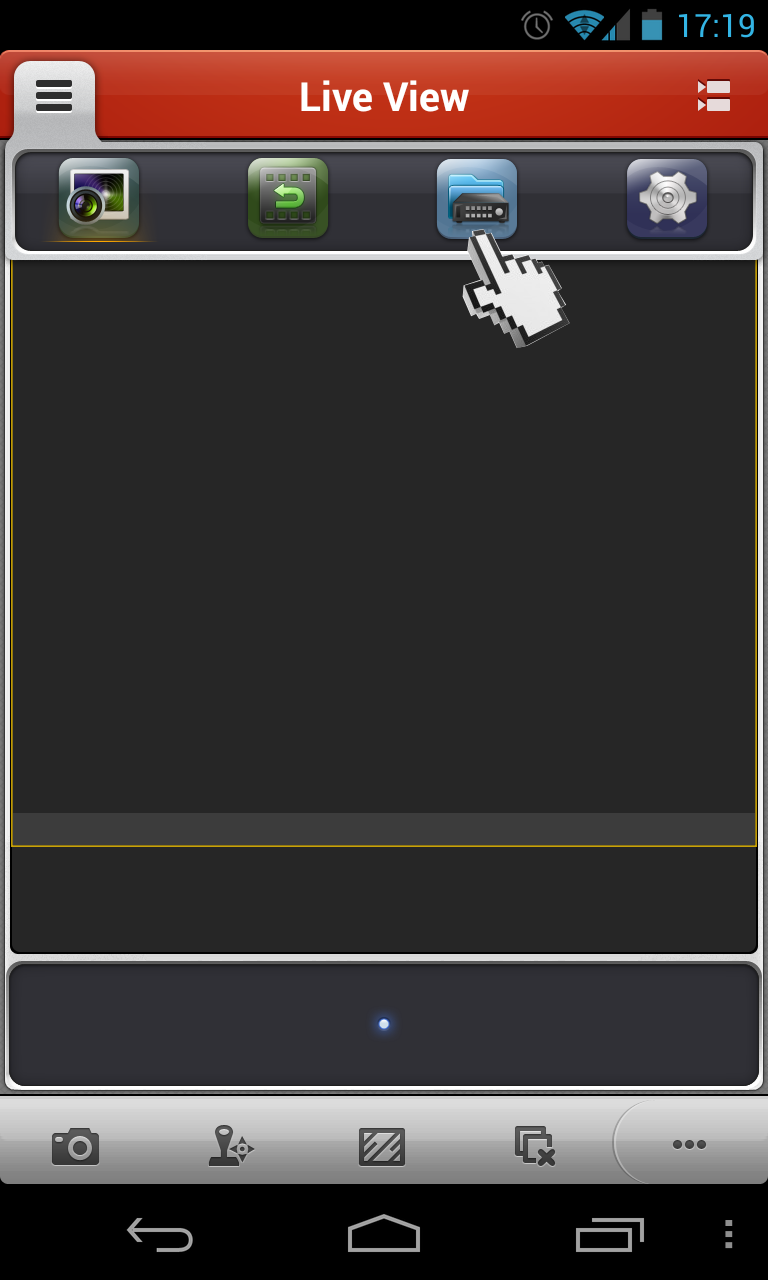Select the empty live view window
The height and width of the screenshot is (1280, 768).
point(384,552)
